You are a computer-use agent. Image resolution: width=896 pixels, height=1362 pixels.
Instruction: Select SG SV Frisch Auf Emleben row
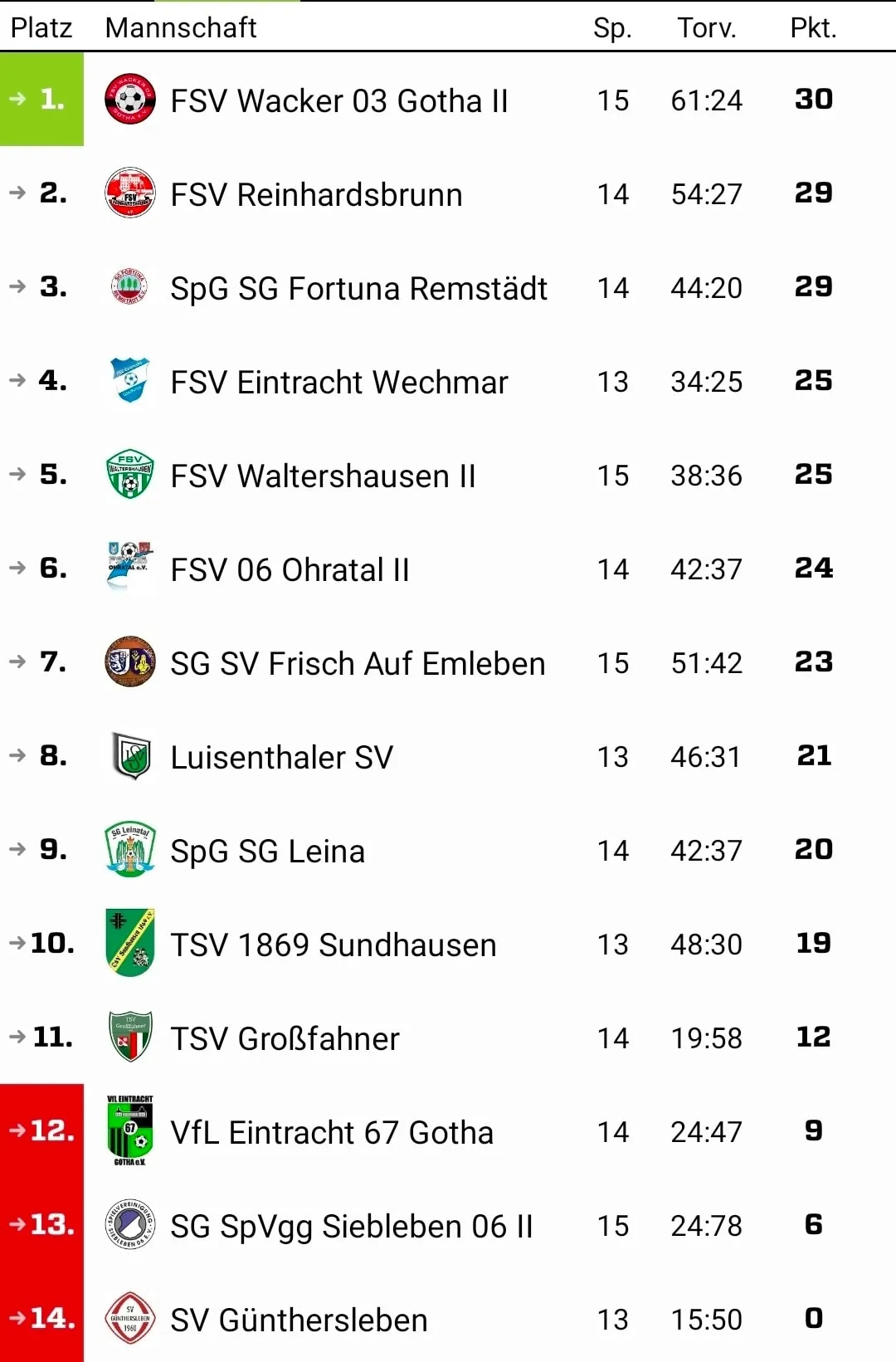tap(358, 664)
